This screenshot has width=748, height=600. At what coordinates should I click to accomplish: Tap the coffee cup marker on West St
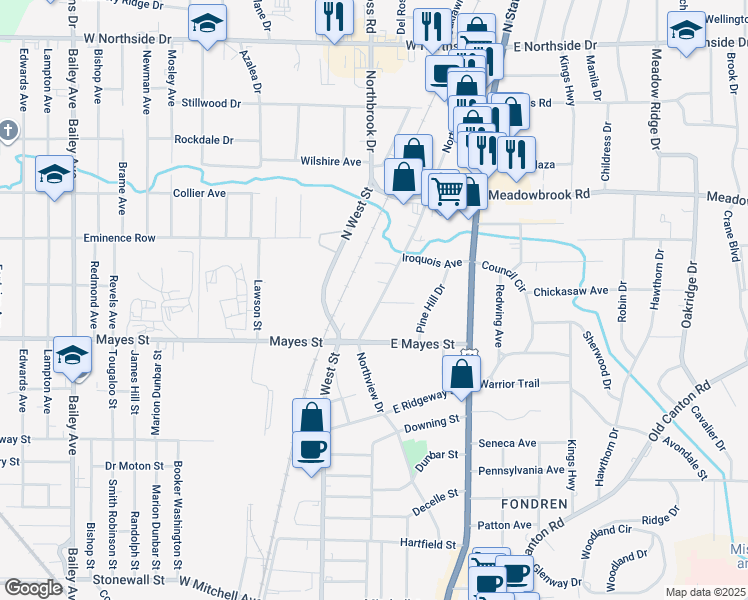(x=311, y=447)
